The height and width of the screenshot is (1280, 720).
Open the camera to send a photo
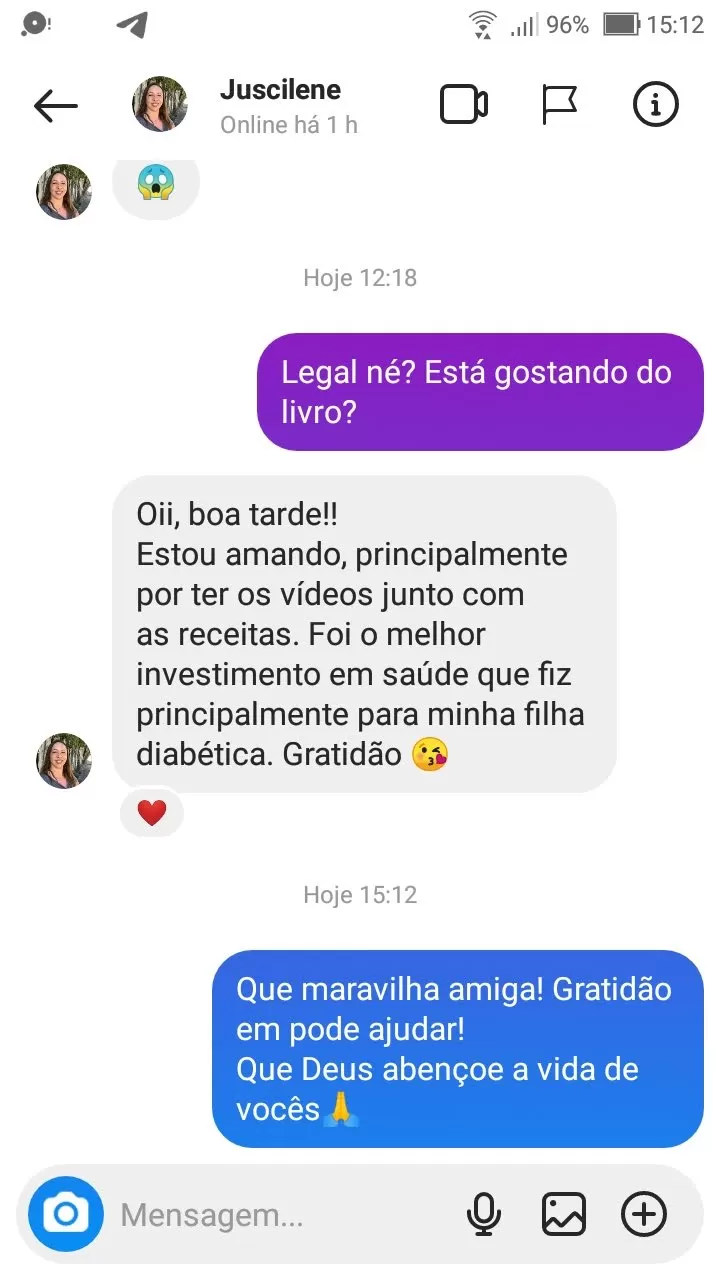coord(66,1215)
